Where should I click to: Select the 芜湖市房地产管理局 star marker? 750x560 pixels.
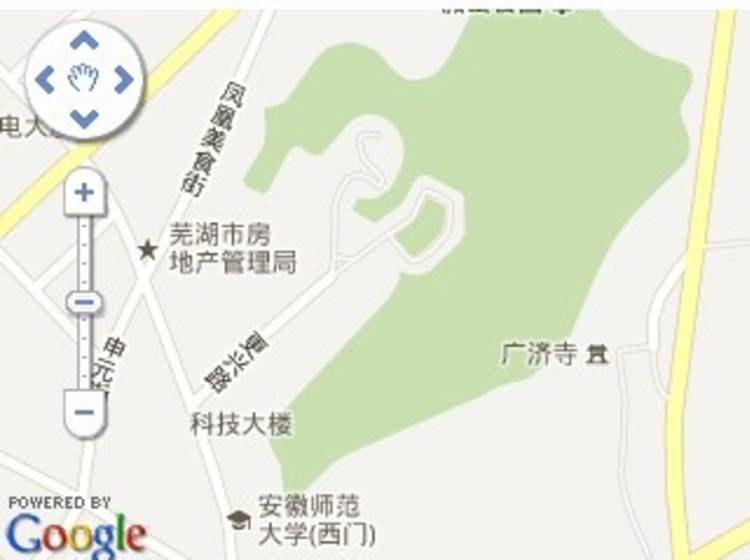click(x=148, y=249)
